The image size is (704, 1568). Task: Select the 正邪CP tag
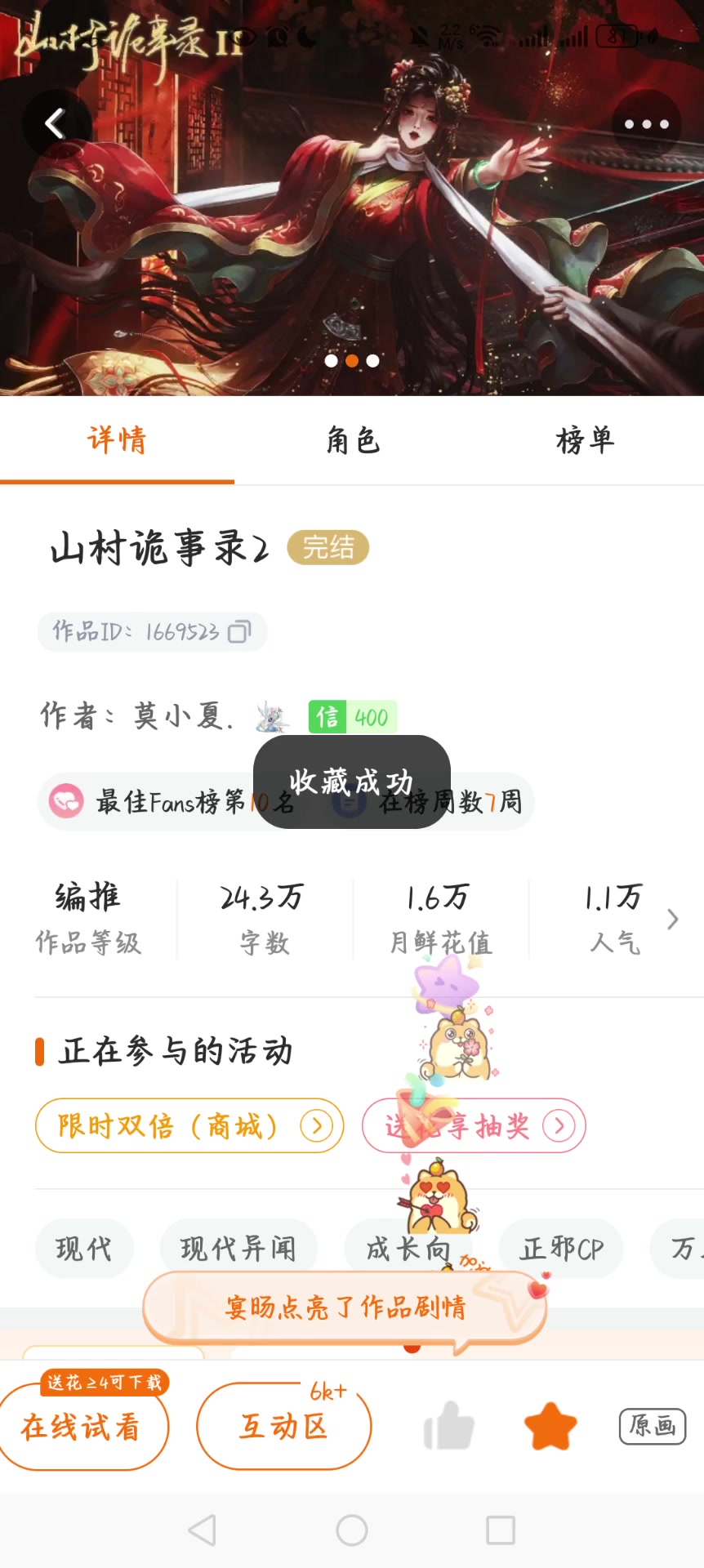pos(560,1248)
